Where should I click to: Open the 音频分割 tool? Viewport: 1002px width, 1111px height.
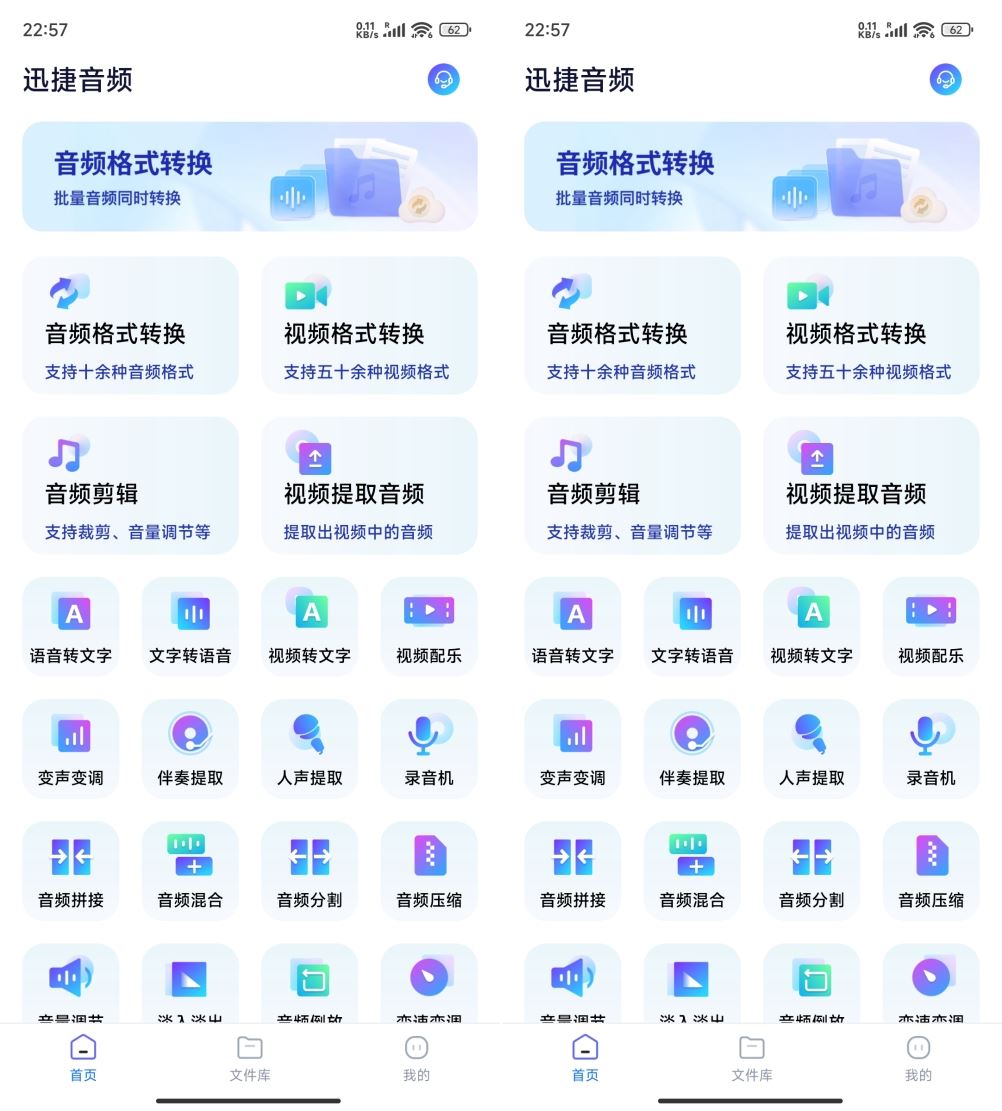[x=309, y=870]
